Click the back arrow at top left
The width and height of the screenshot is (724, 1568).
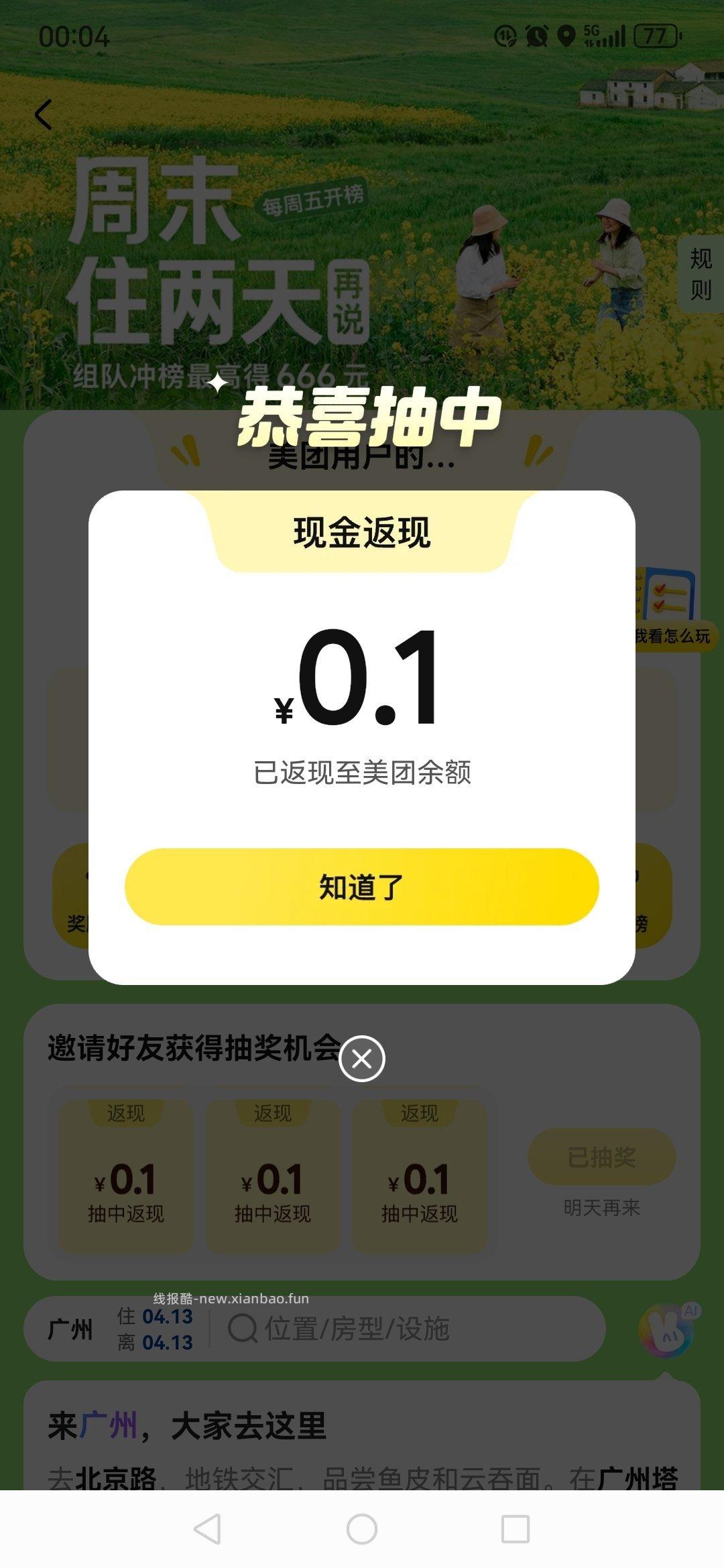[43, 115]
